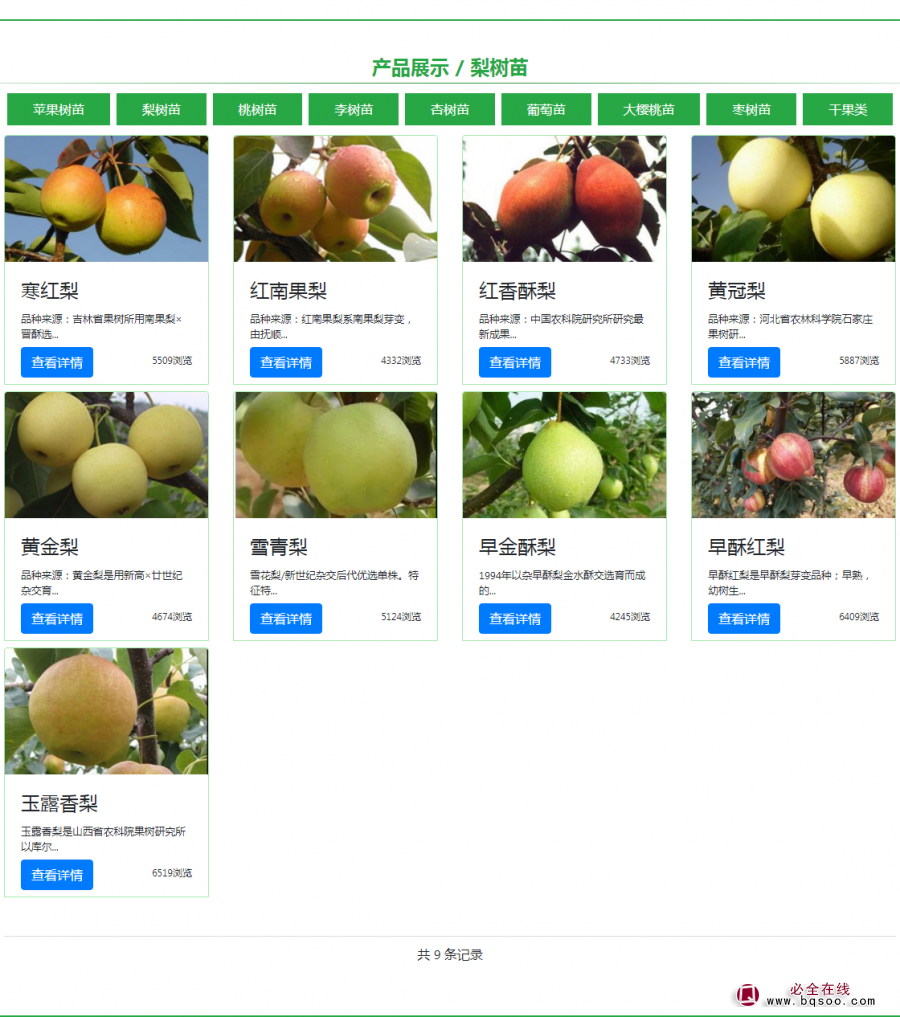Open the 早金酥梨 product photo
Image resolution: width=900 pixels, height=1017 pixels.
[x=564, y=455]
